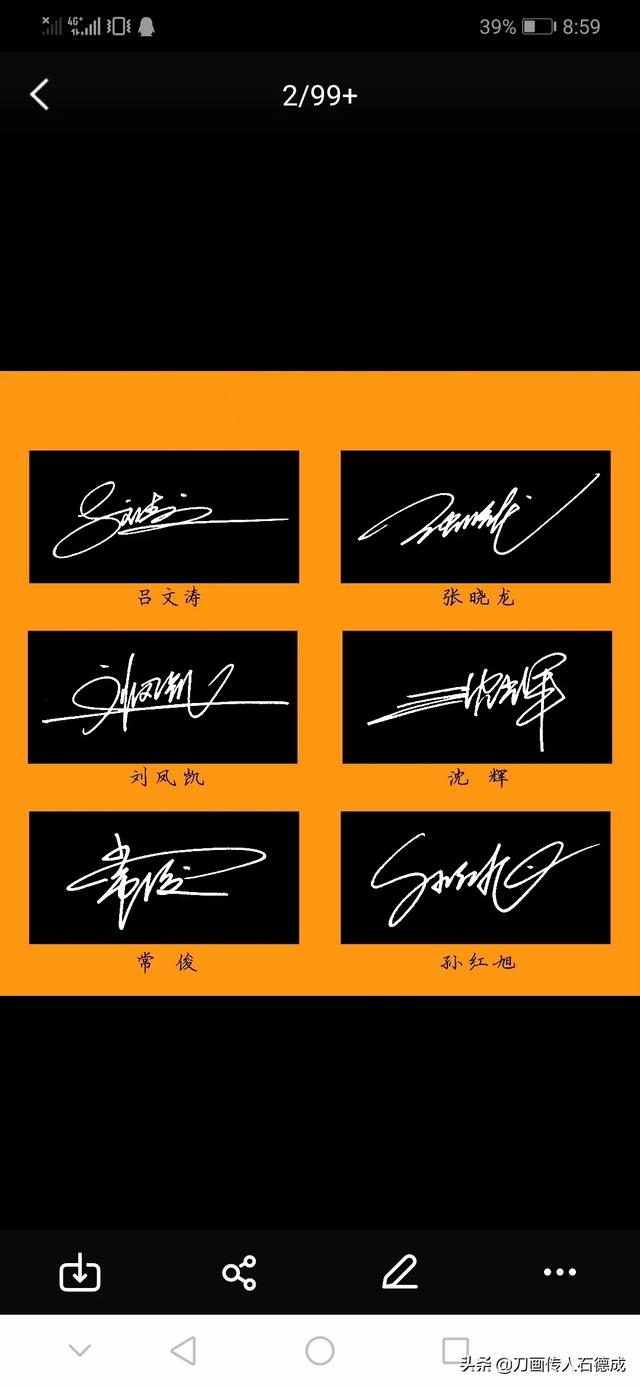640x1387 pixels.
Task: Tap the system back triangle button
Action: pos(183,1351)
